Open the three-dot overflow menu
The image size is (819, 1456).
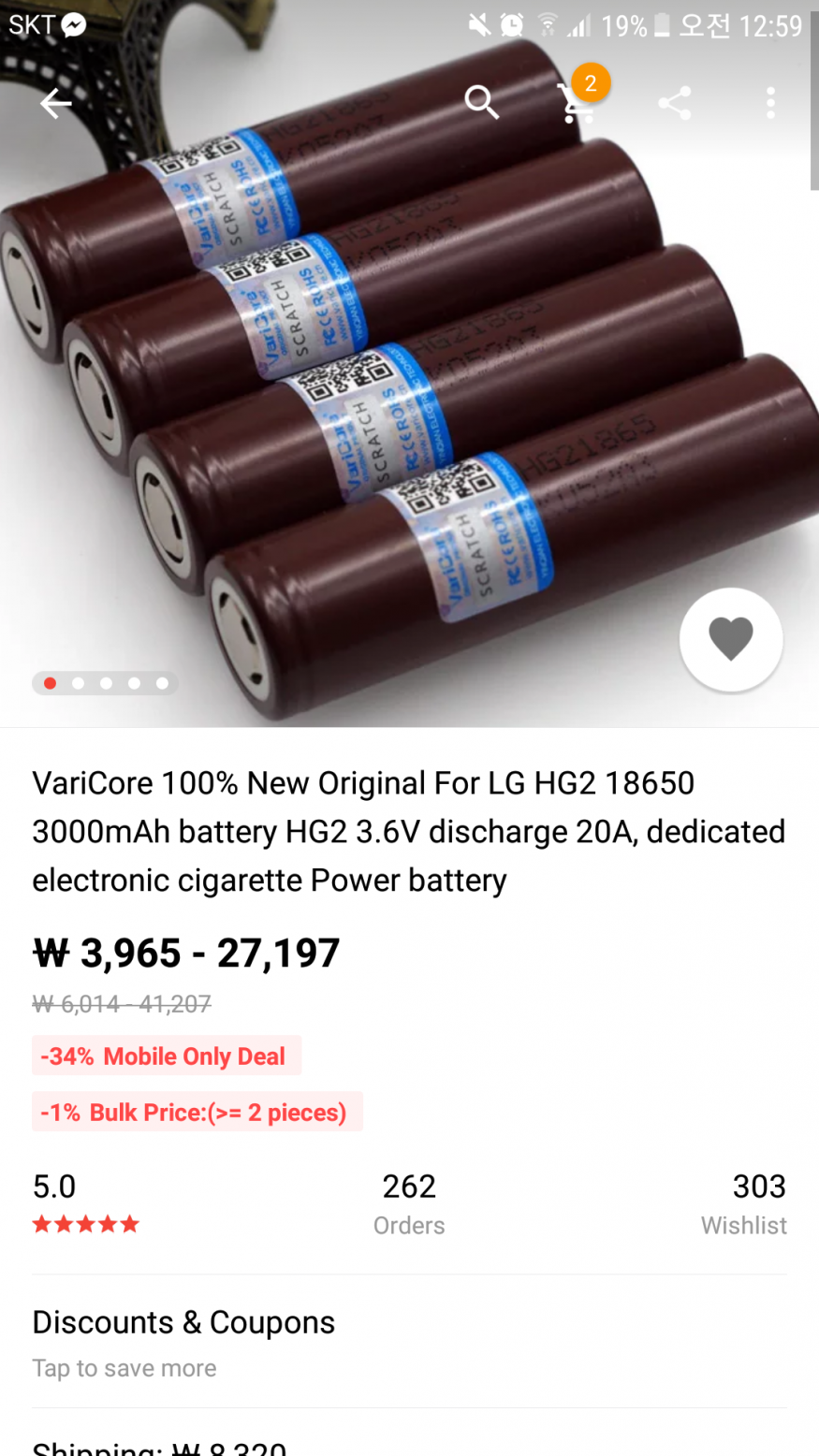click(770, 103)
